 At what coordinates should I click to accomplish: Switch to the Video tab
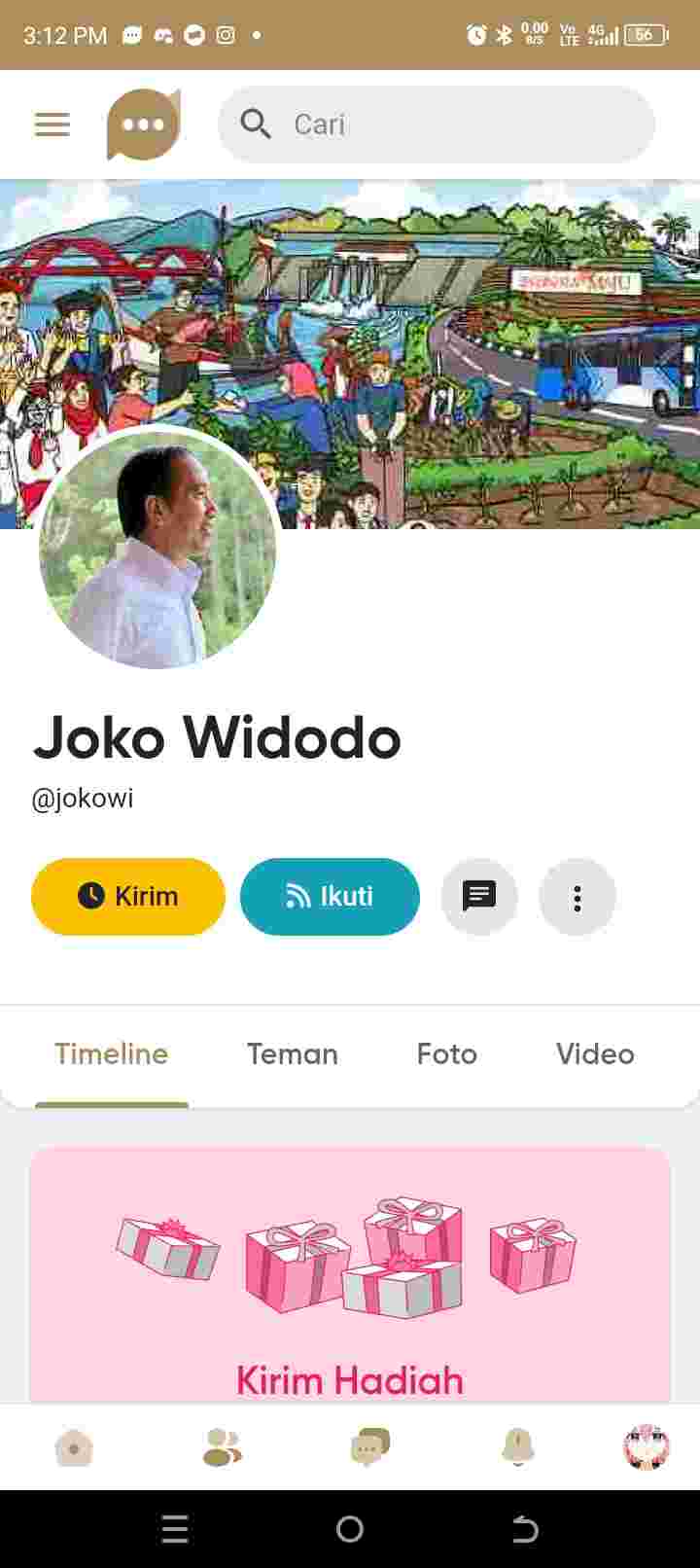(595, 1054)
